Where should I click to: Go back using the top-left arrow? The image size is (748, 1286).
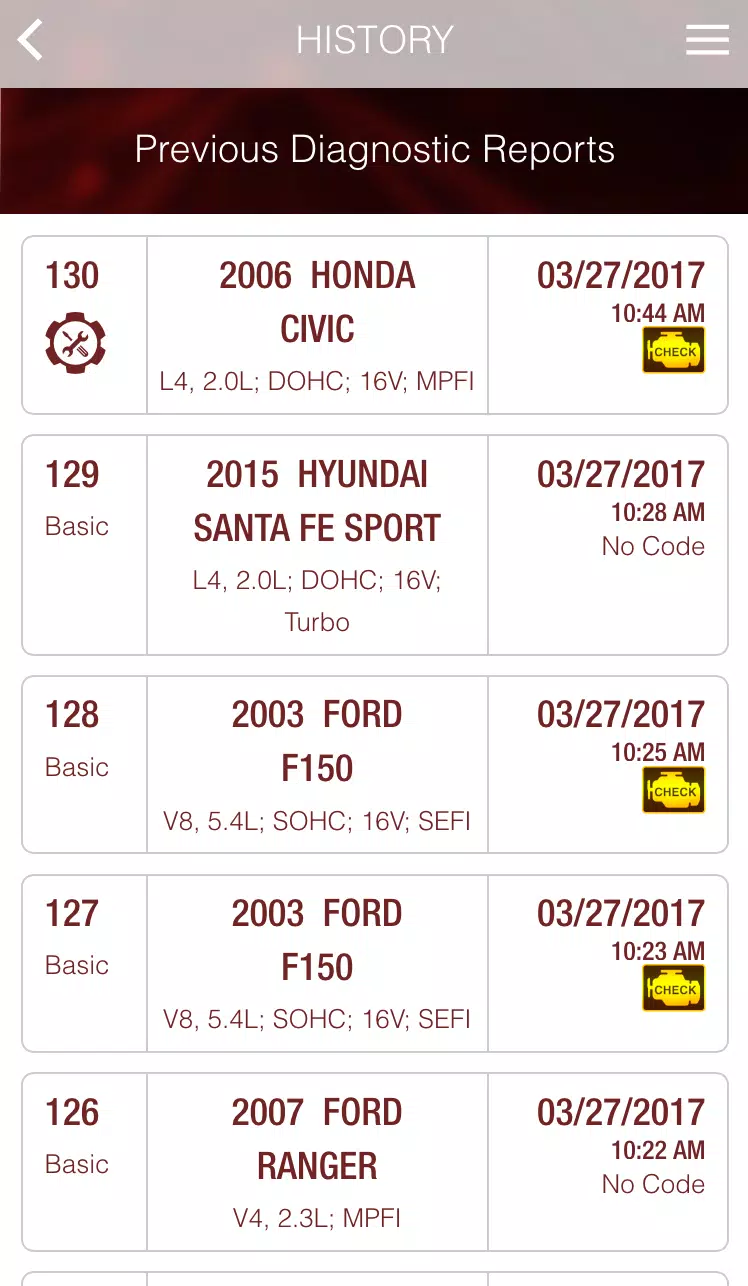[x=31, y=41]
